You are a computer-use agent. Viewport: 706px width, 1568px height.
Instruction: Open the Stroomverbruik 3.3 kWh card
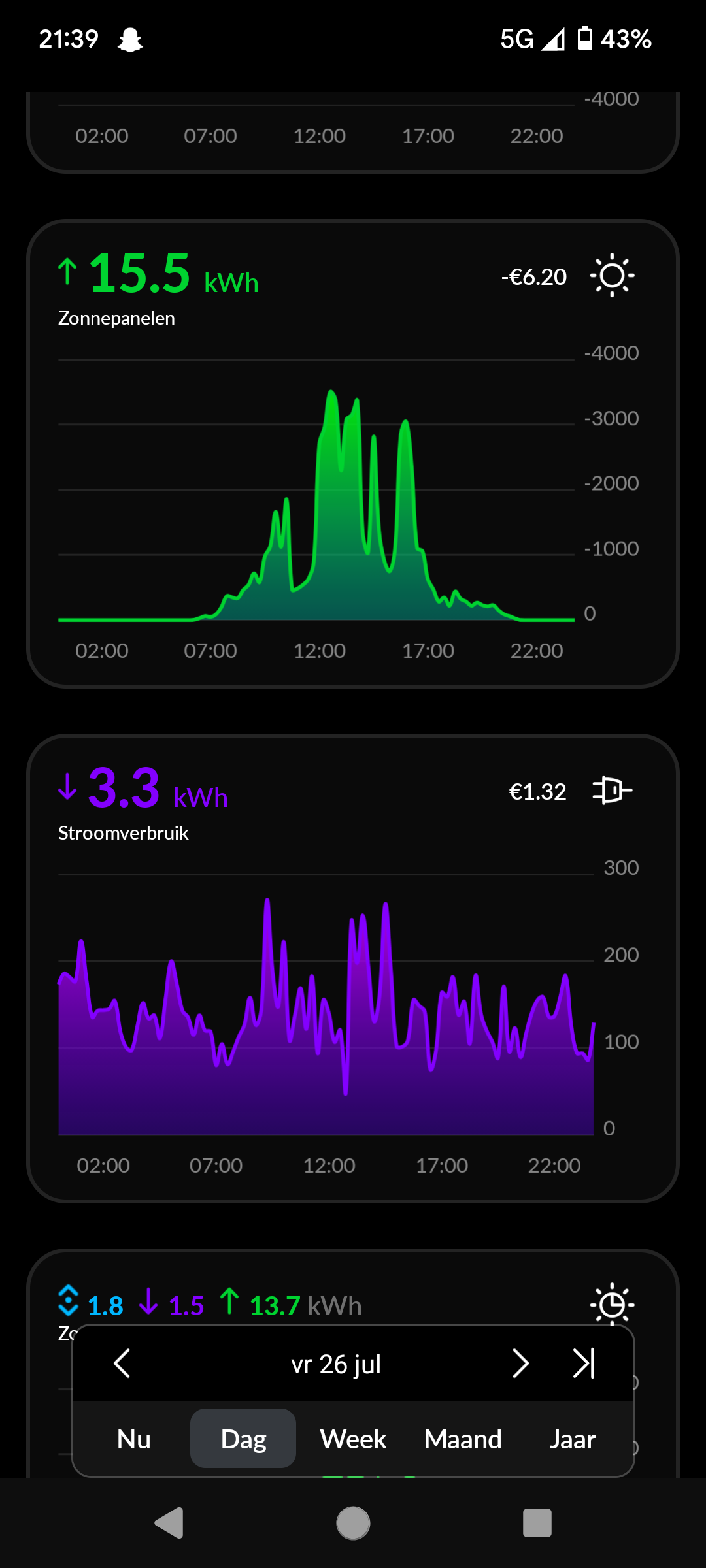click(x=353, y=968)
